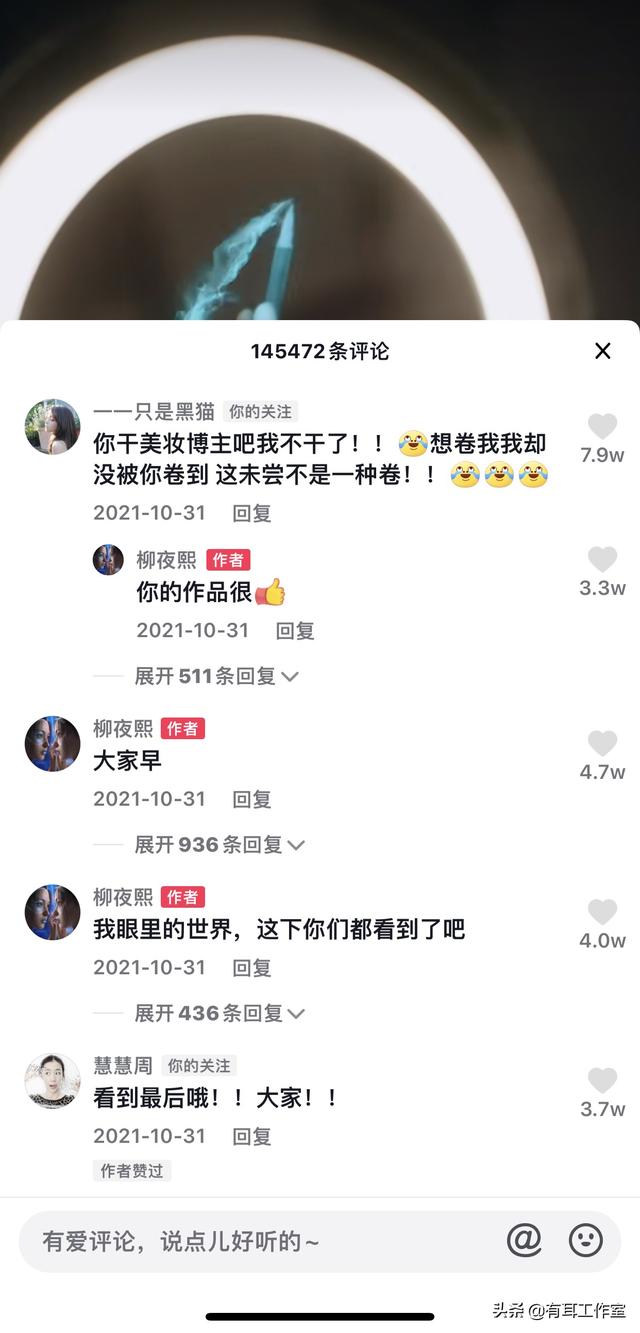
Task: Expand 511 replies
Action: [x=217, y=676]
